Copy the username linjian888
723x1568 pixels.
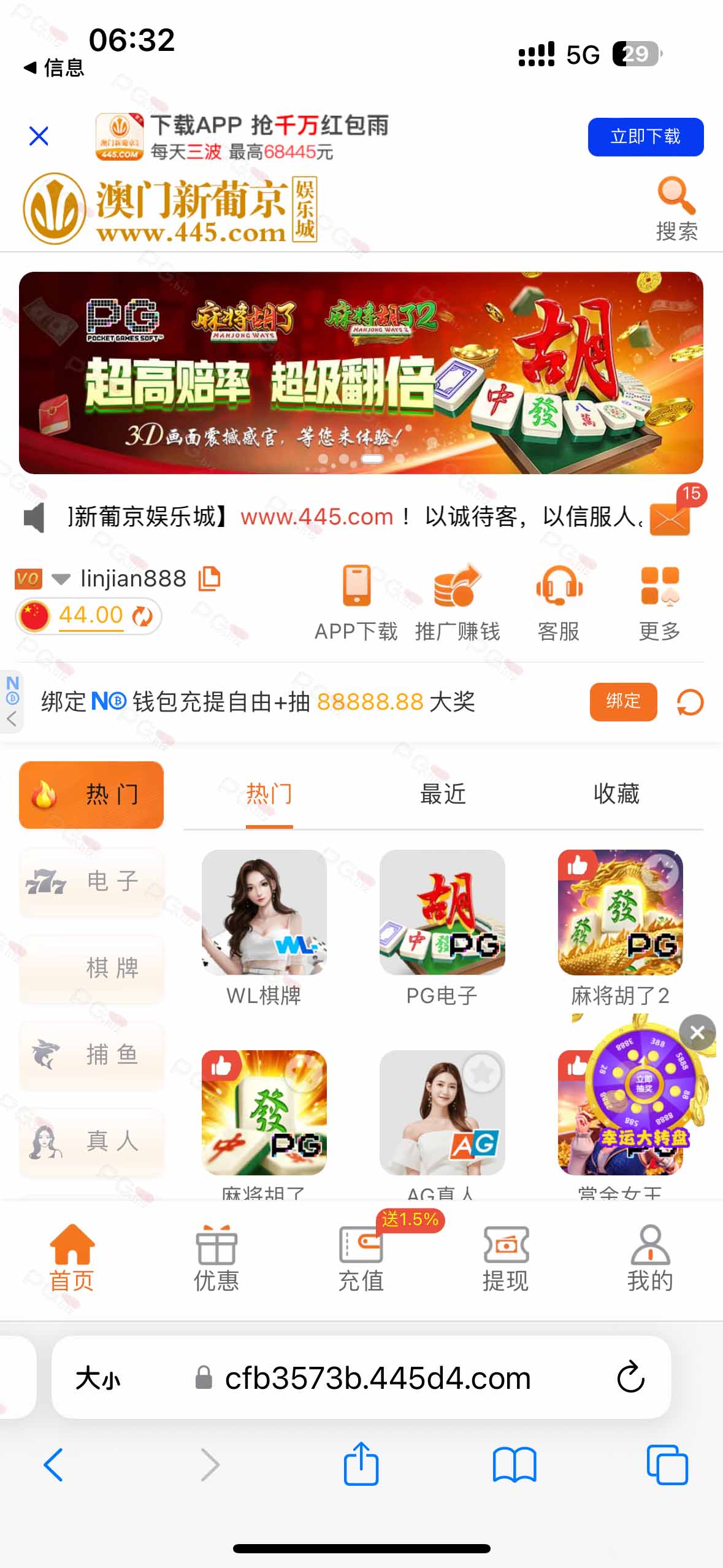[209, 578]
